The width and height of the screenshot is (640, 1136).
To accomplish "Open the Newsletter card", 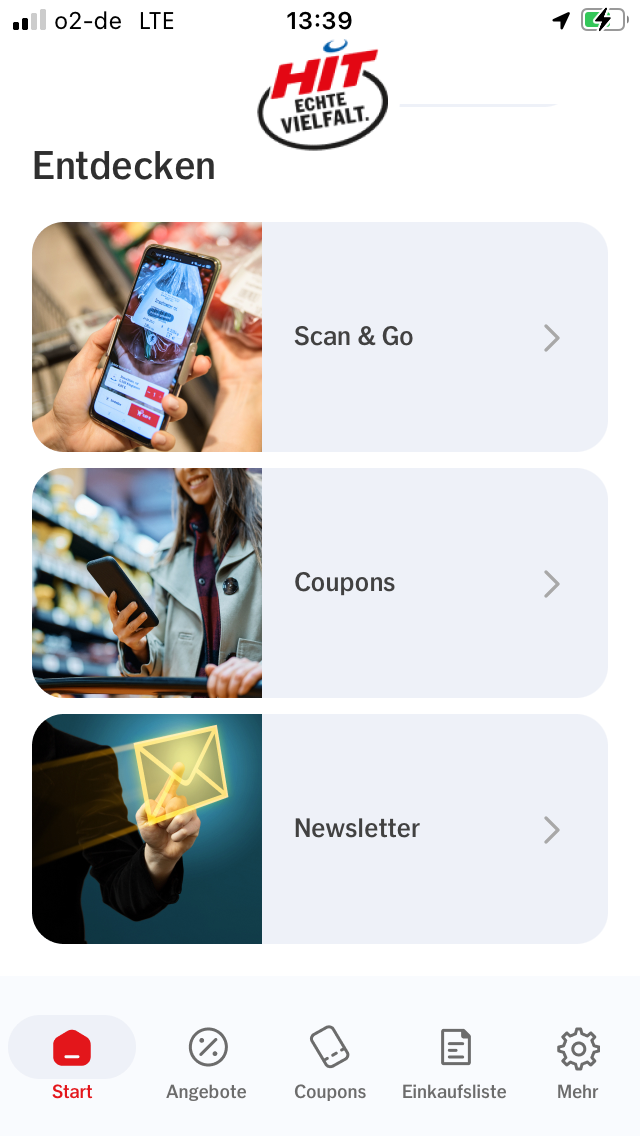I will tap(320, 829).
